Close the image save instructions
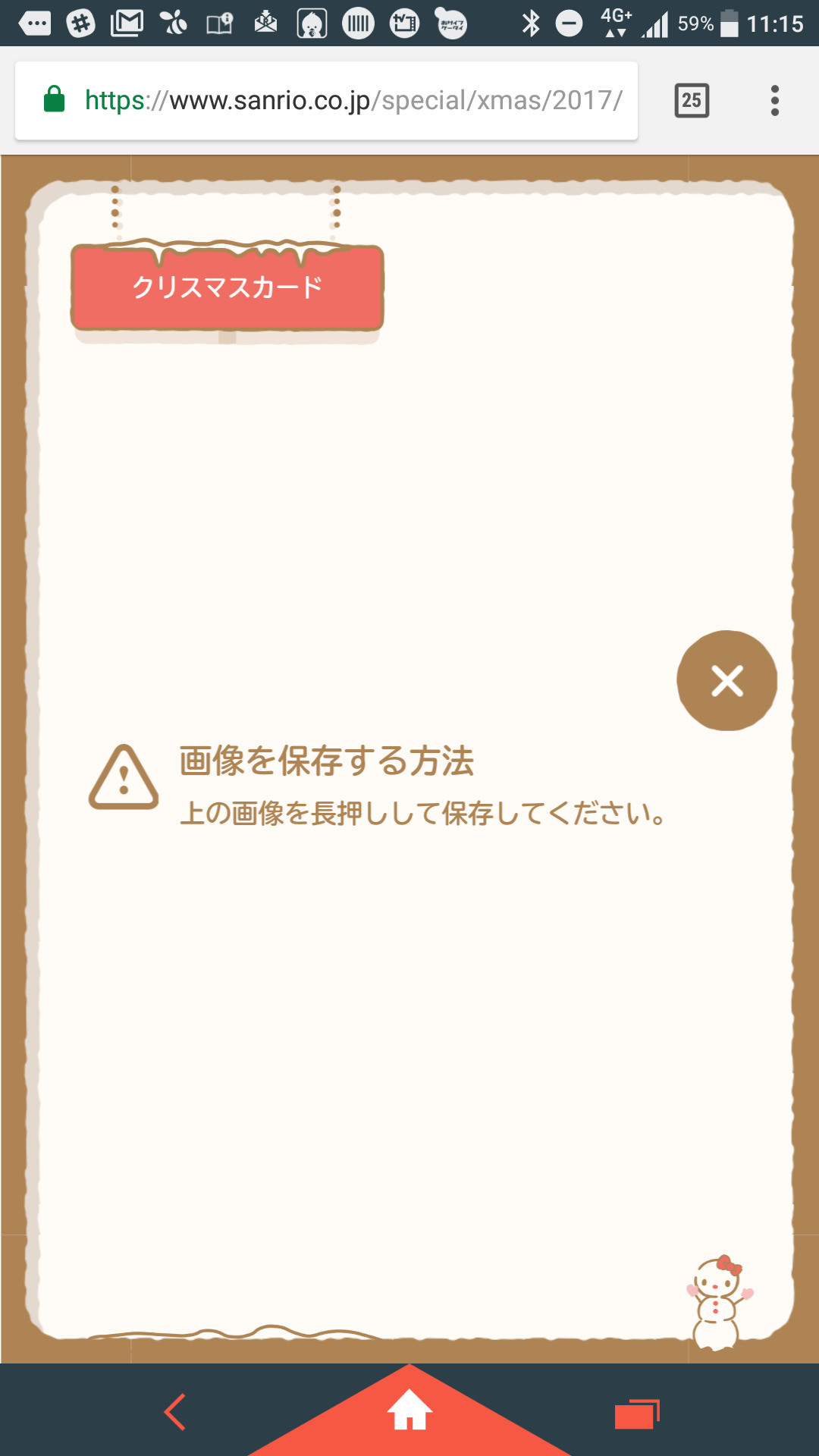819x1456 pixels. (x=726, y=680)
